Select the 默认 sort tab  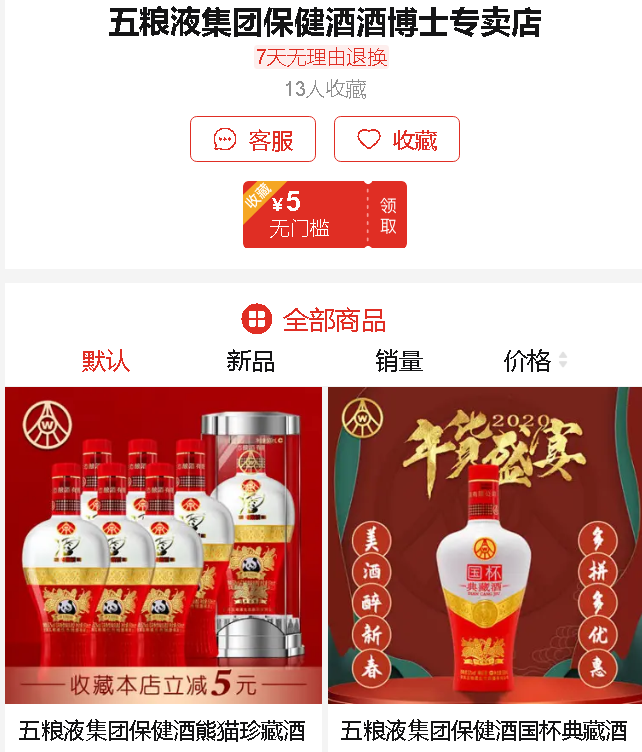point(106,361)
